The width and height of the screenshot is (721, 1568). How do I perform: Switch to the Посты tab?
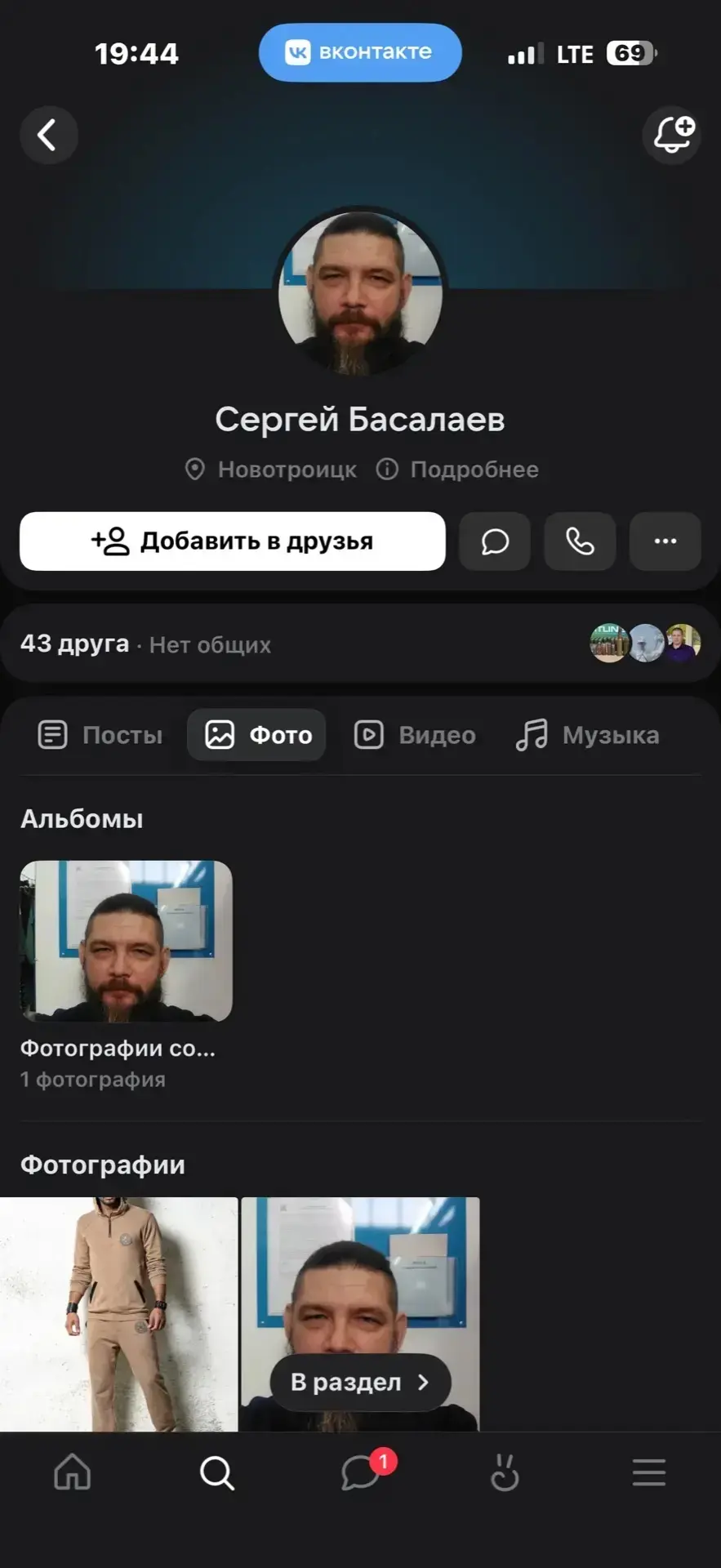point(100,735)
